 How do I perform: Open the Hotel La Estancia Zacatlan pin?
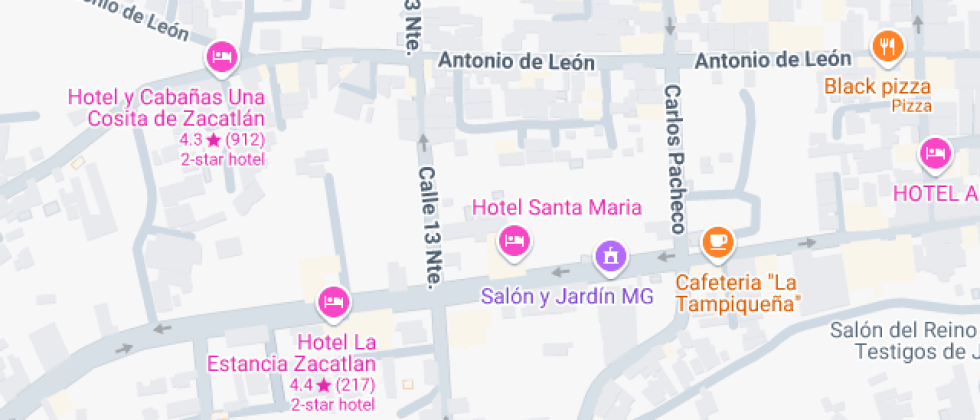333,301
